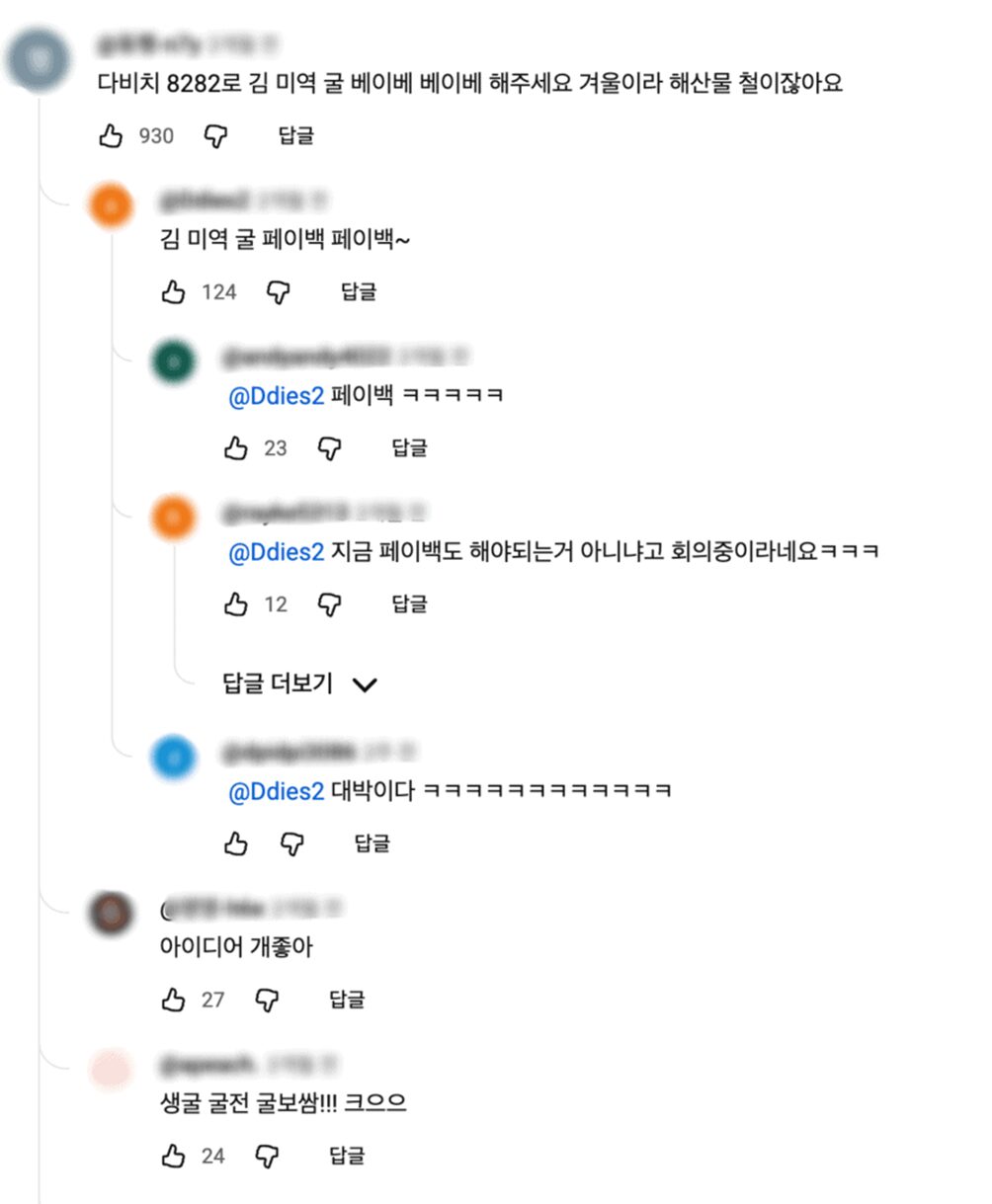Reply to the 다비치 8282 comment

tap(295, 135)
